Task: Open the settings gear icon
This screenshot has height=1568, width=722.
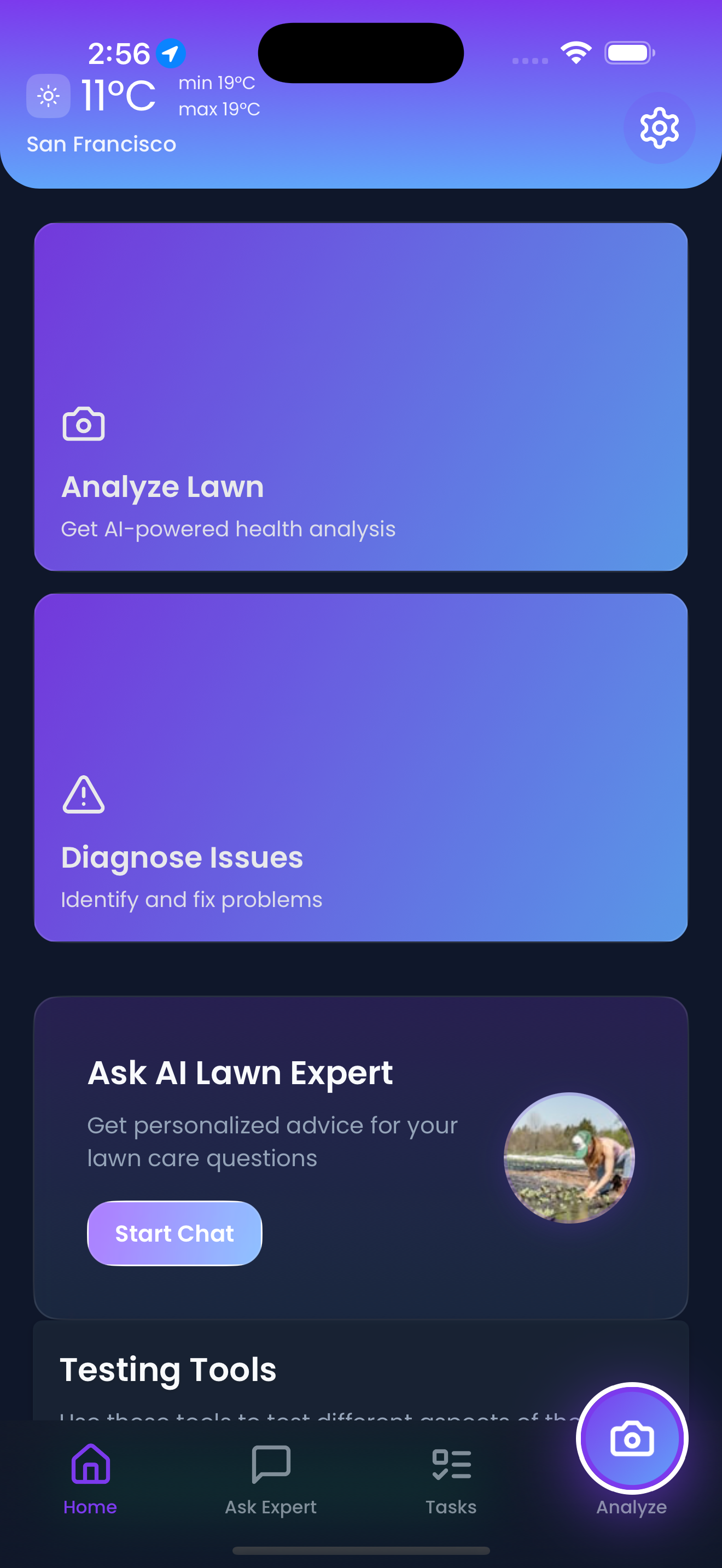Action: pyautogui.click(x=659, y=128)
